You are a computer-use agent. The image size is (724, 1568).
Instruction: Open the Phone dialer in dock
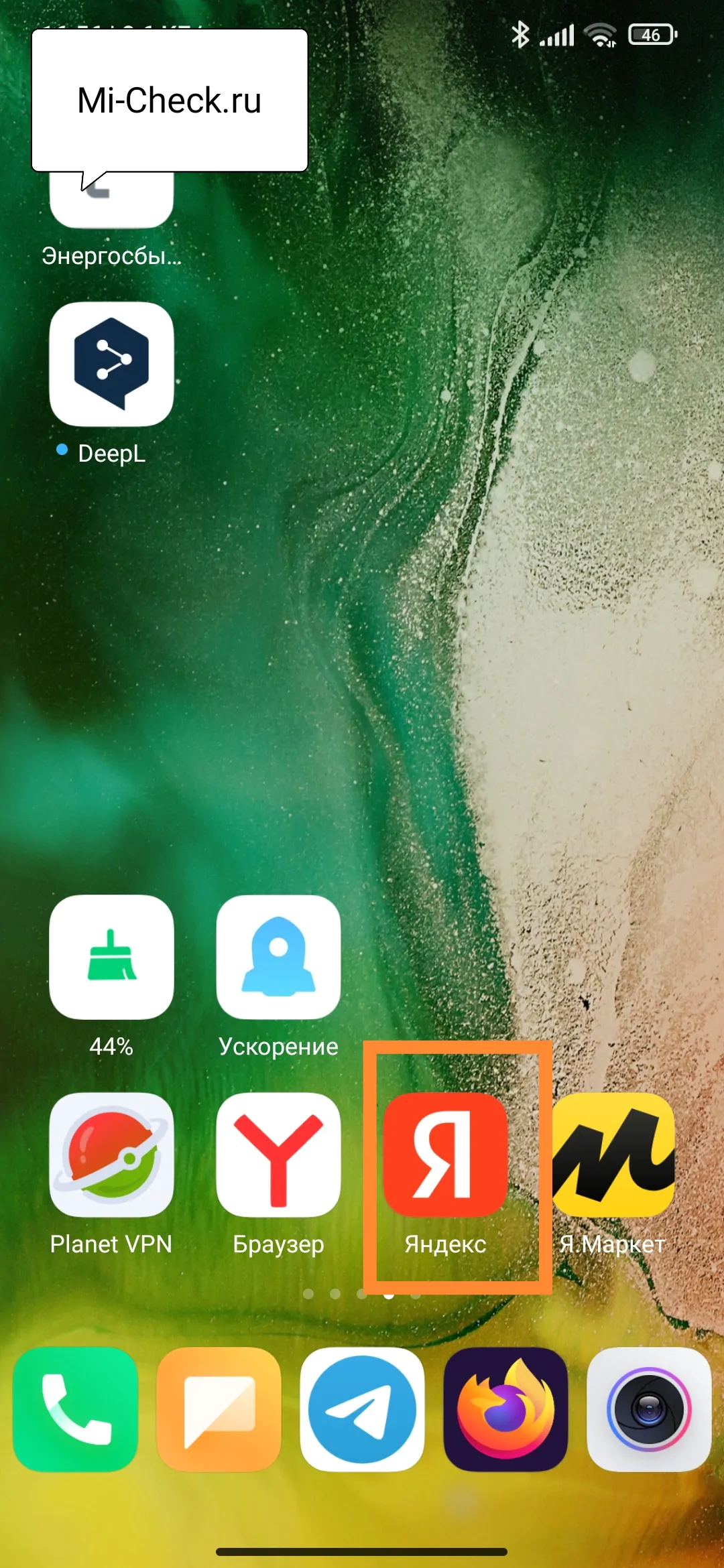[x=75, y=1410]
